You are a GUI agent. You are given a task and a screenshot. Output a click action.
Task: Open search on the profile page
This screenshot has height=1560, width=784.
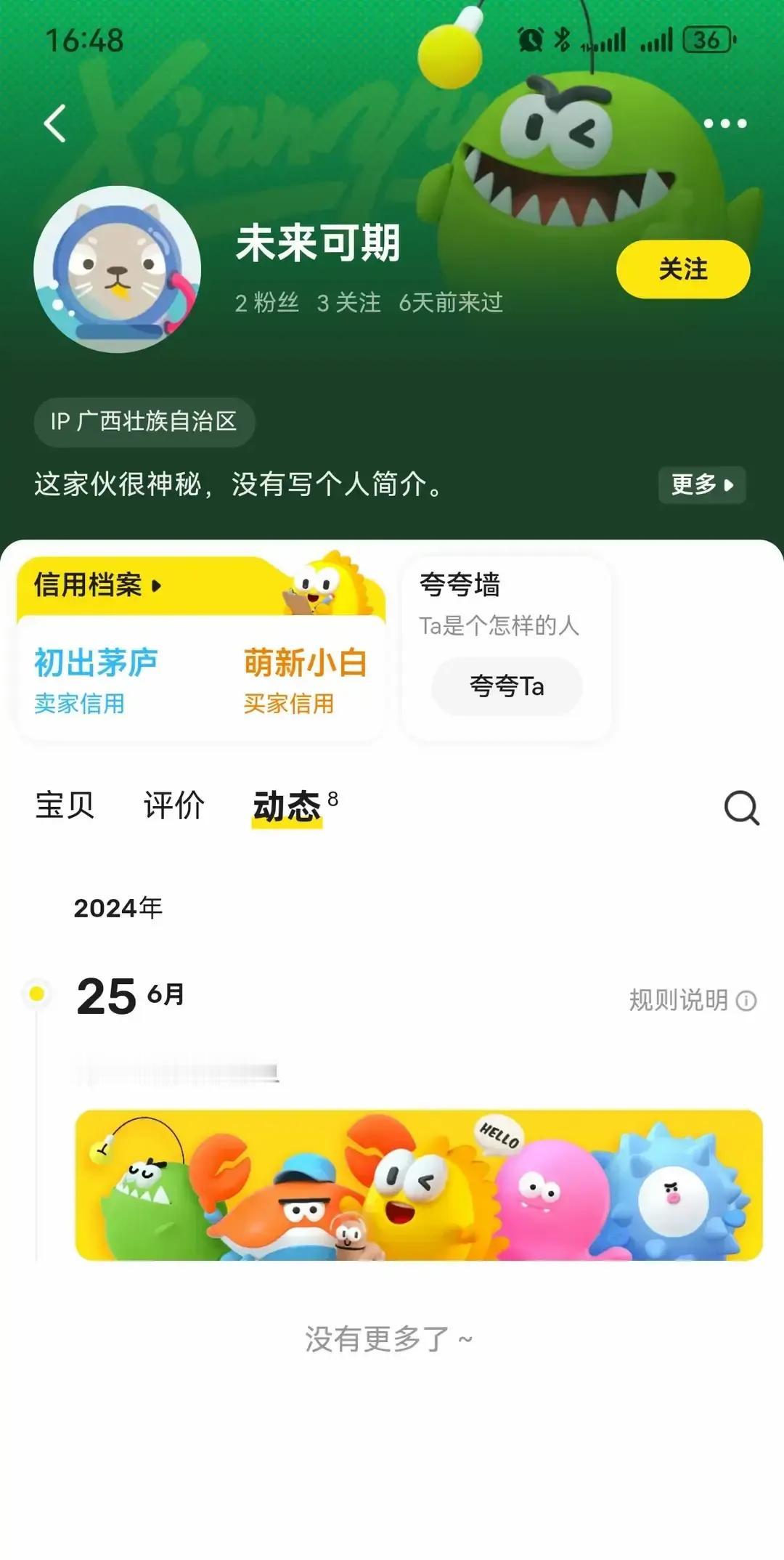(740, 806)
